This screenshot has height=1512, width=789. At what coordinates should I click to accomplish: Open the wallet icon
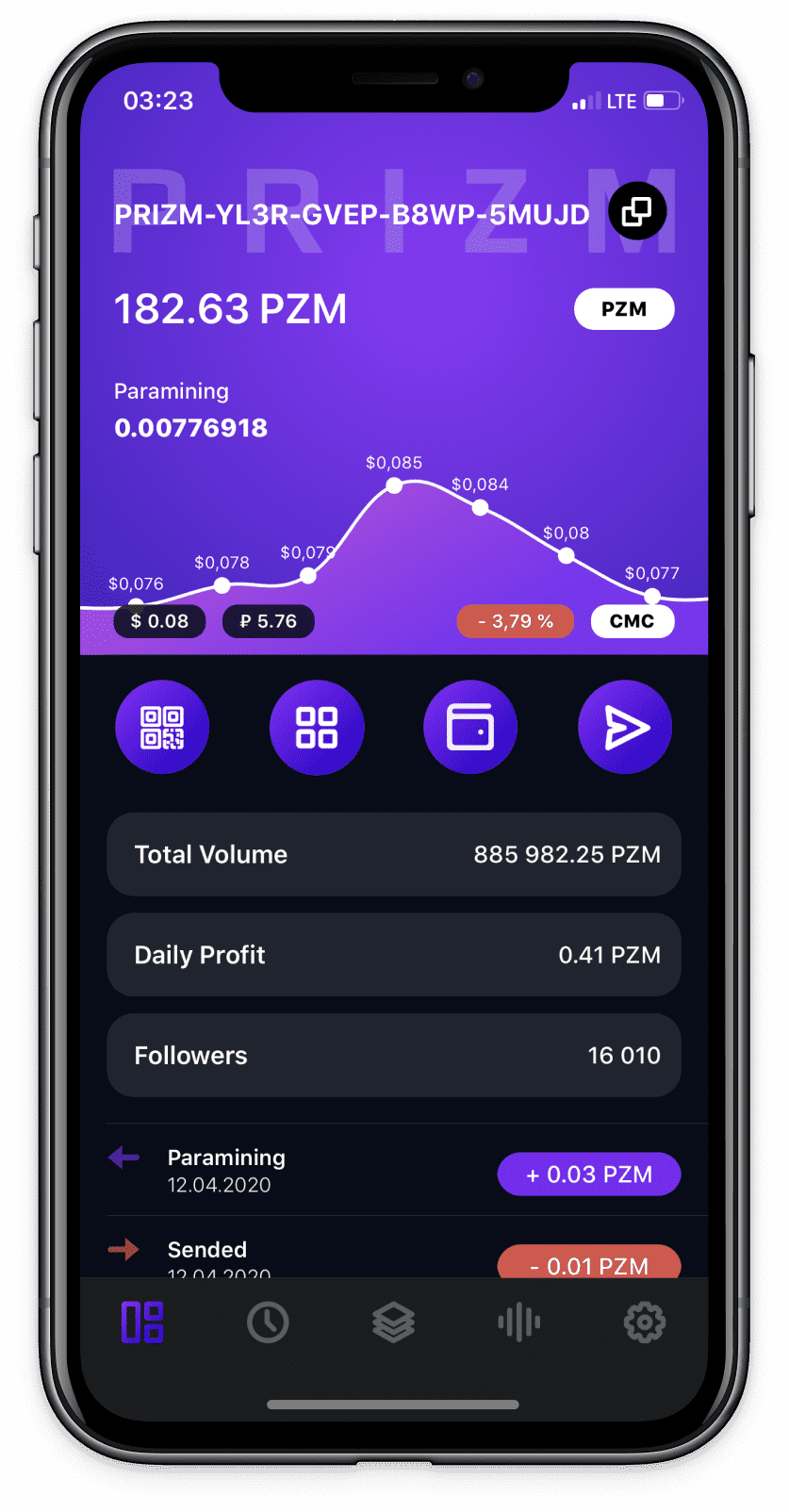pyautogui.click(x=470, y=727)
